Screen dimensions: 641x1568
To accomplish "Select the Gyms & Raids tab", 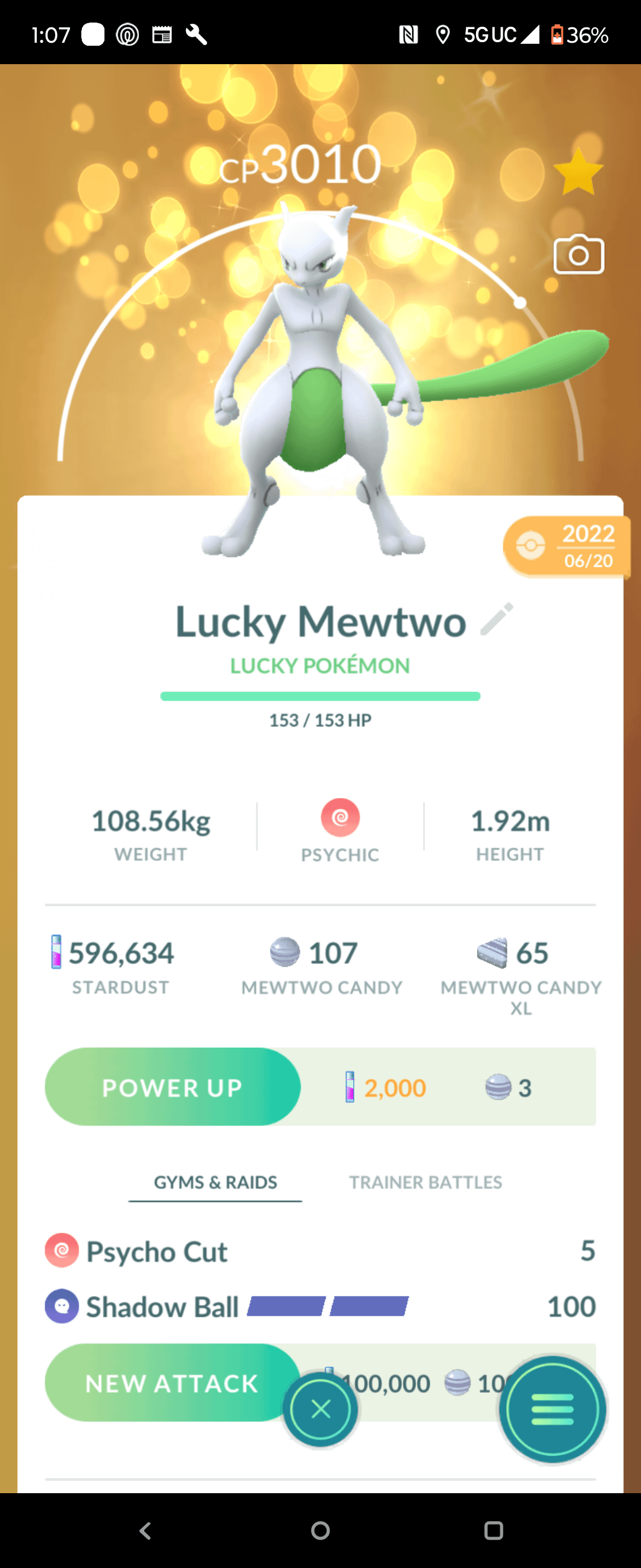I will coord(215,1182).
